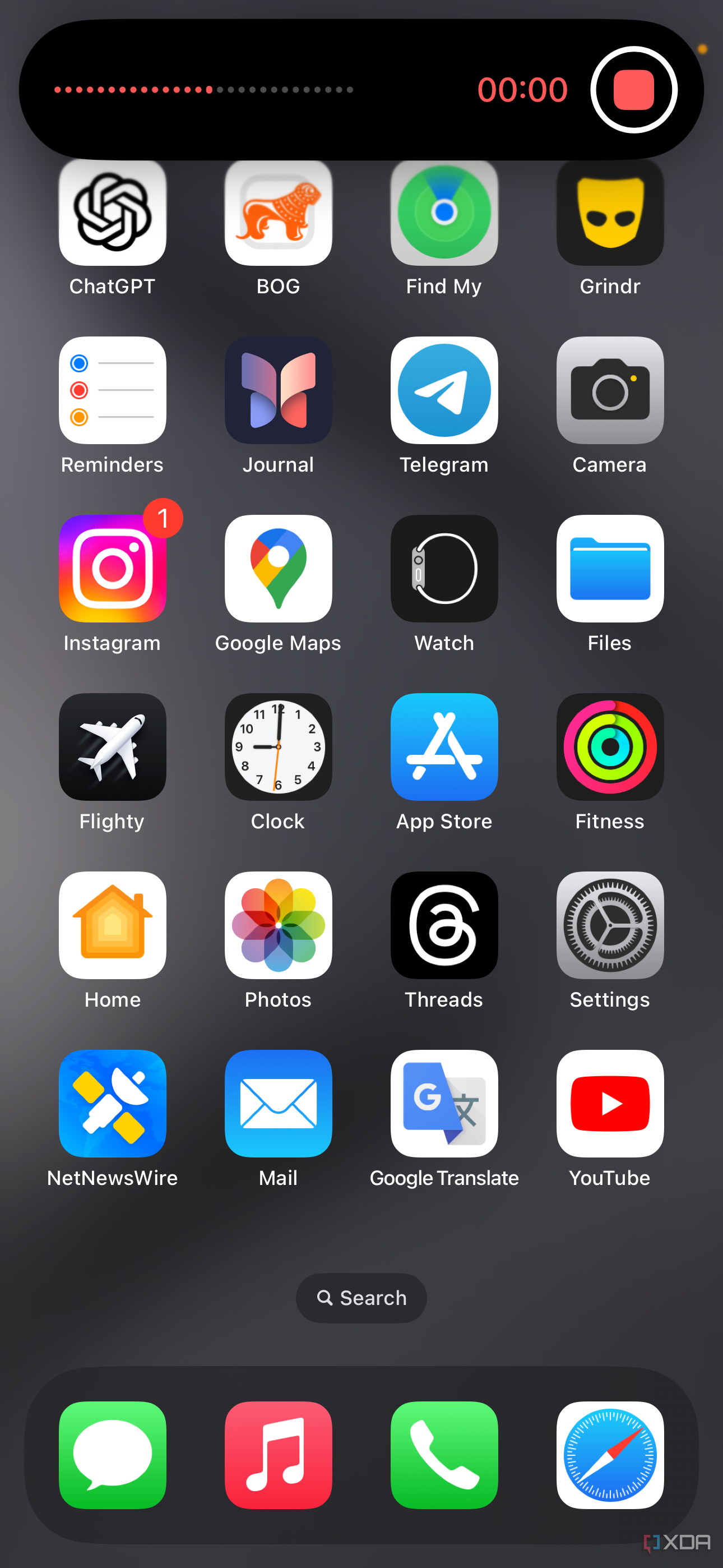The width and height of the screenshot is (723, 1568).
Task: Open Safari from the dock
Action: 610,1455
